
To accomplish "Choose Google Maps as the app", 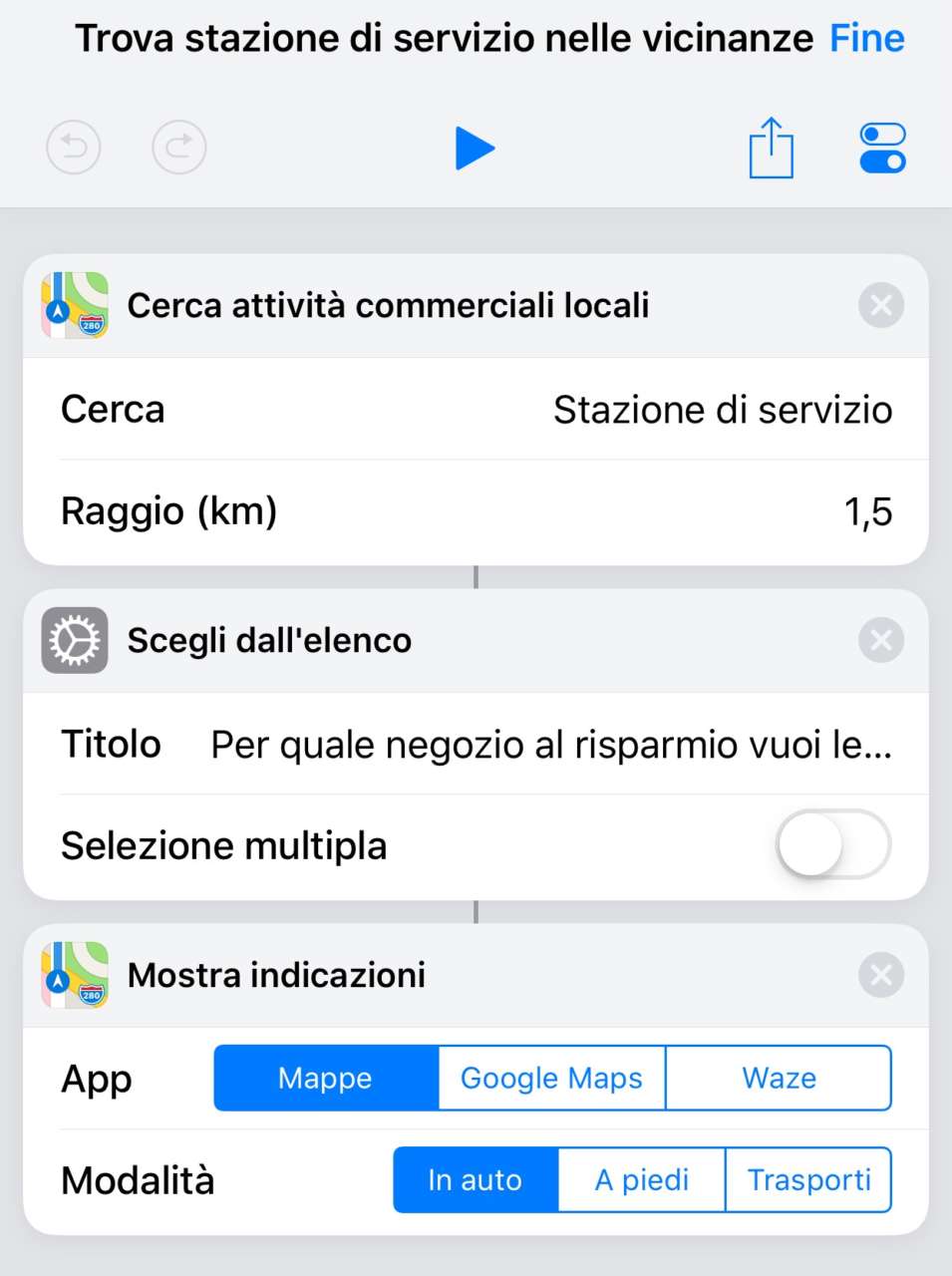I will pyautogui.click(x=551, y=1078).
